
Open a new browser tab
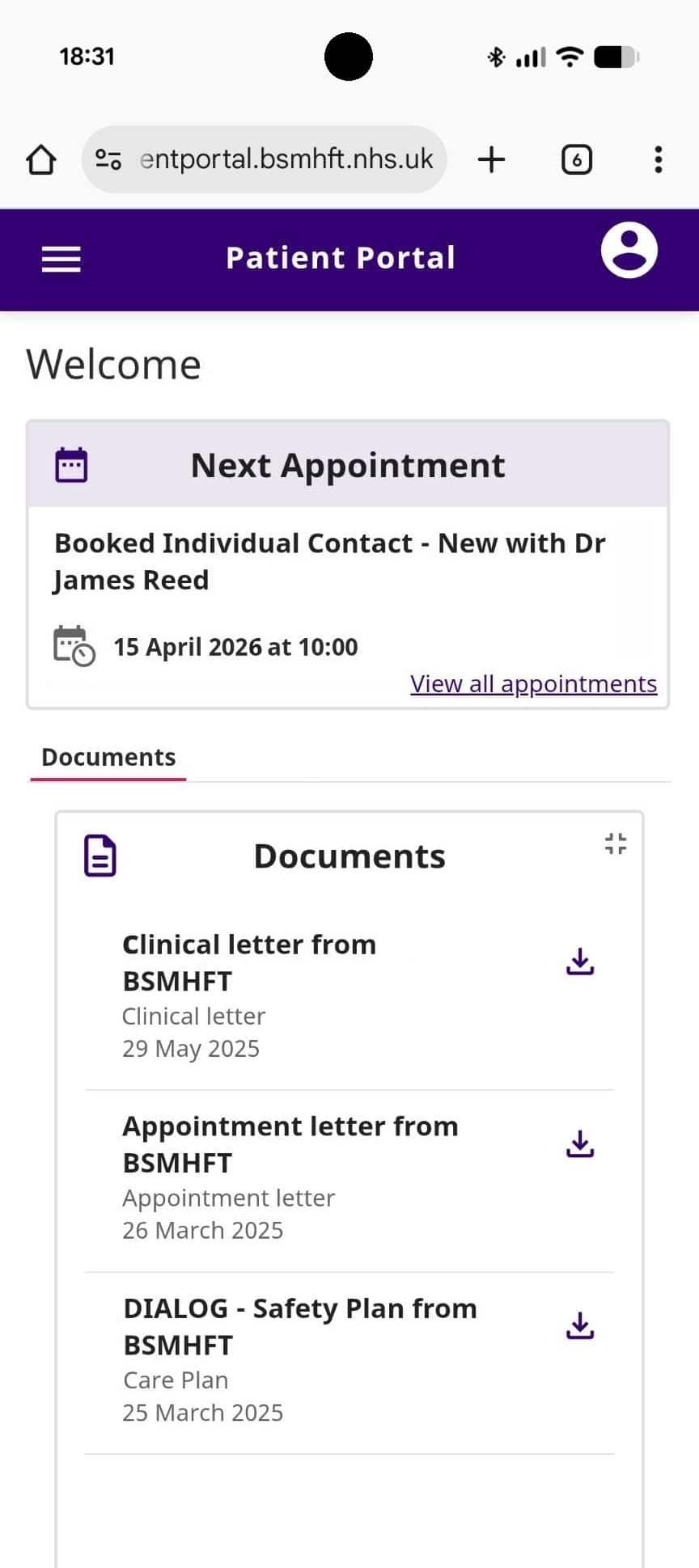click(x=491, y=159)
